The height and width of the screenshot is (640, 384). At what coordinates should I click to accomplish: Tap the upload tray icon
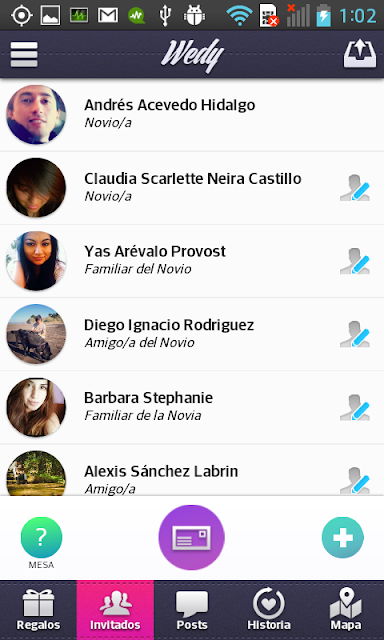click(360, 53)
